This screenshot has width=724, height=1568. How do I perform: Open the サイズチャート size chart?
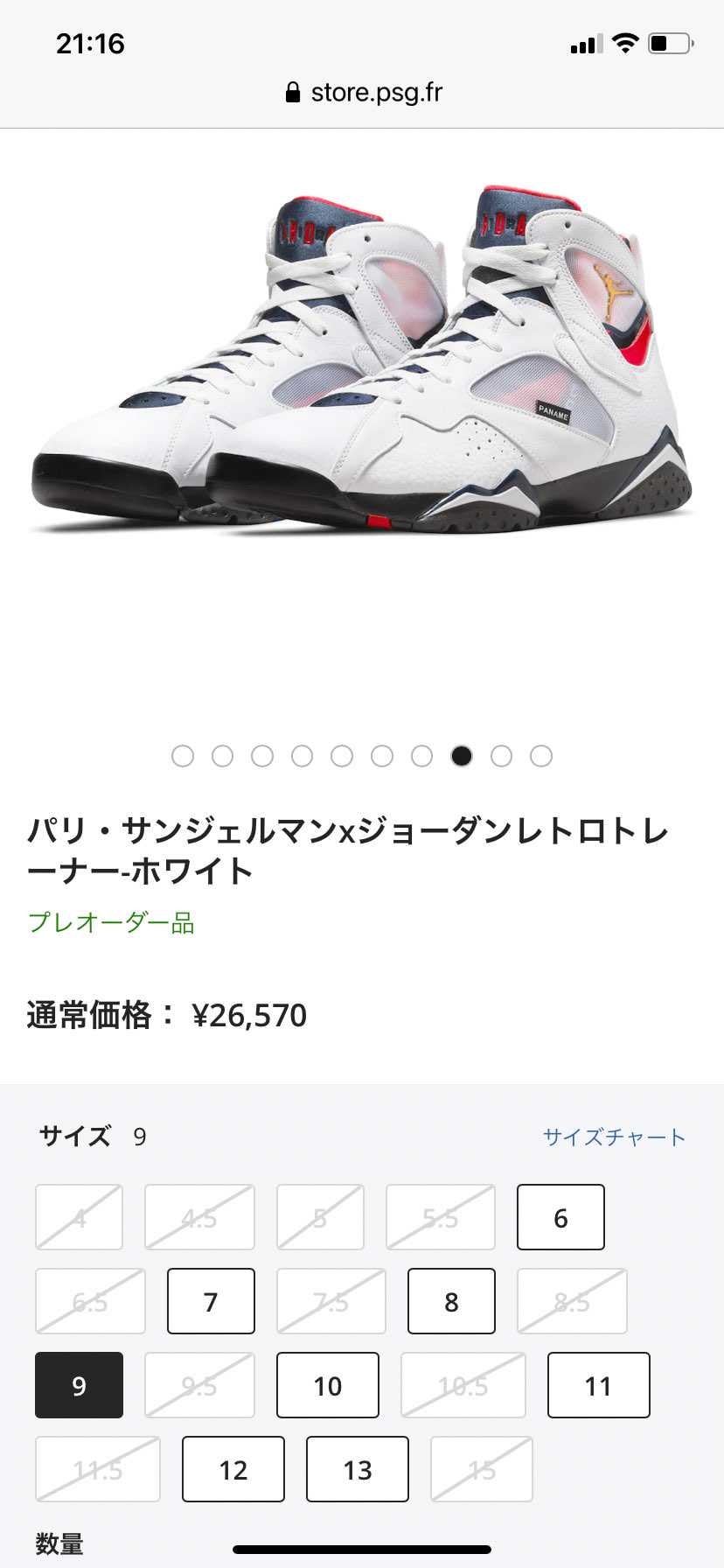tap(613, 1136)
